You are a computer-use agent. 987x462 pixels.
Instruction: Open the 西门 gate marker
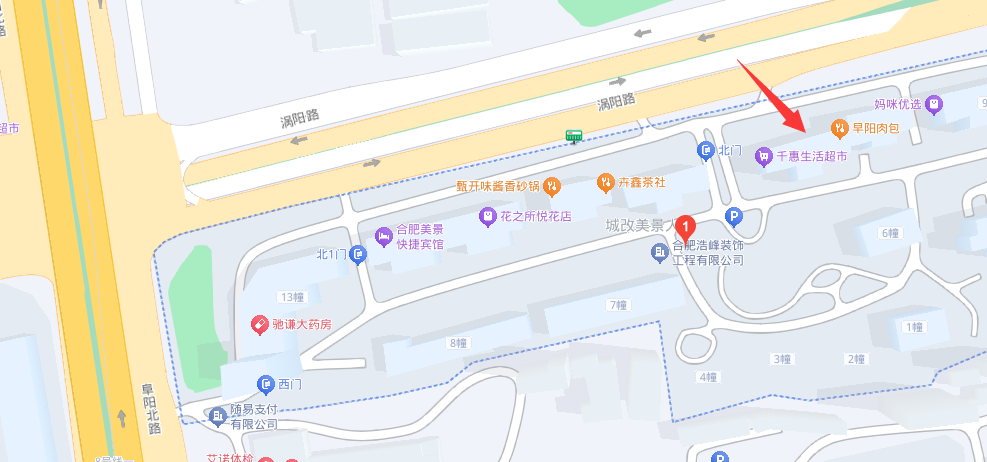pos(265,383)
